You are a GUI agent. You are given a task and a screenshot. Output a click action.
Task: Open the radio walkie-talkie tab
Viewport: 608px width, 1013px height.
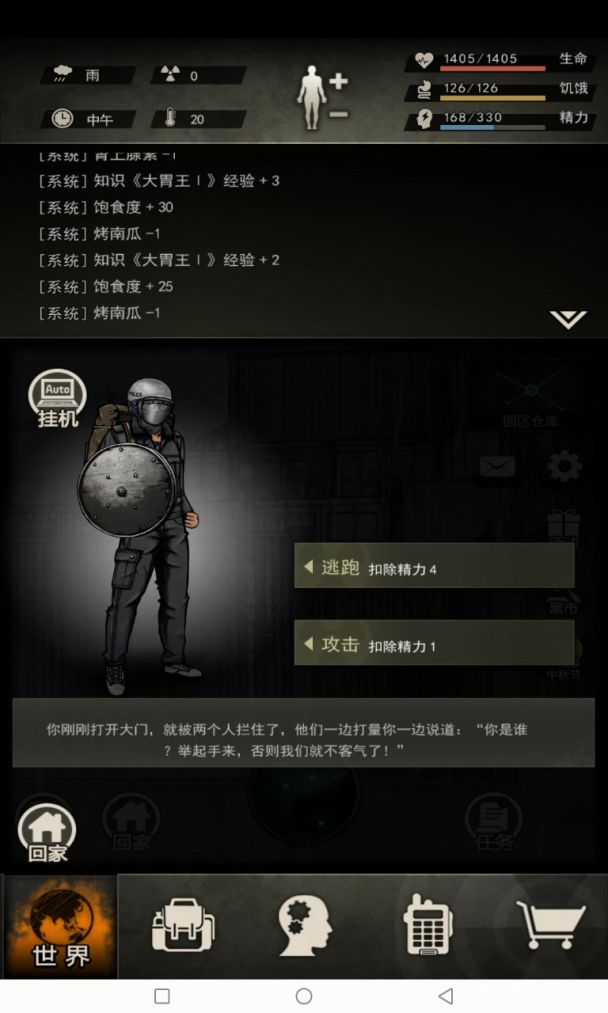tap(427, 927)
